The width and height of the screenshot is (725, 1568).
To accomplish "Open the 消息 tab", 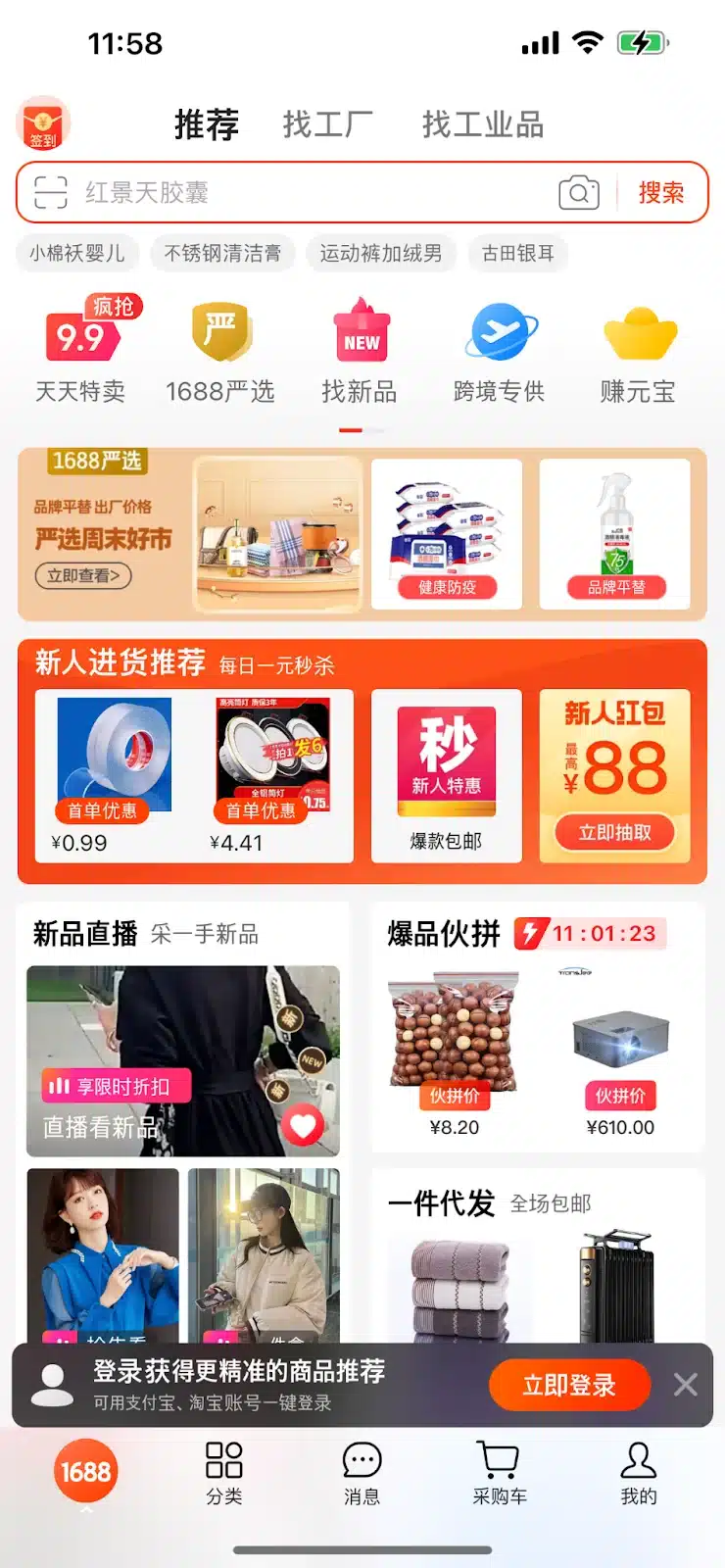I will [362, 1473].
